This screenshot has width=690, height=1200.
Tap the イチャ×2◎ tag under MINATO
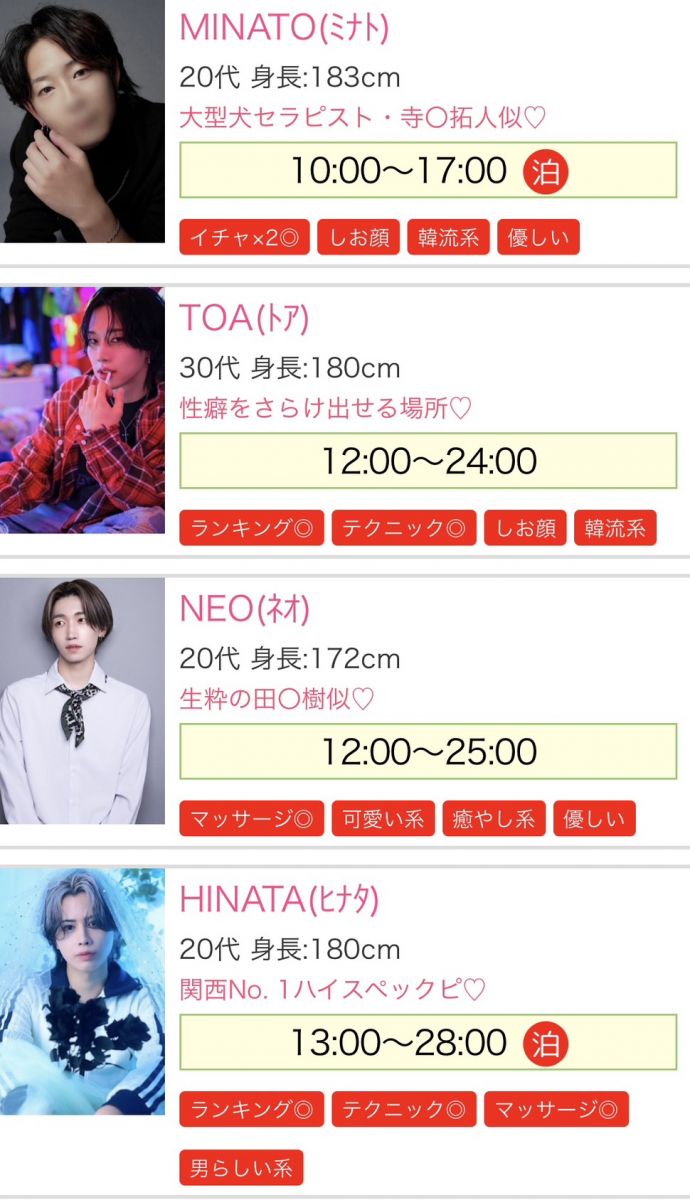pyautogui.click(x=244, y=239)
